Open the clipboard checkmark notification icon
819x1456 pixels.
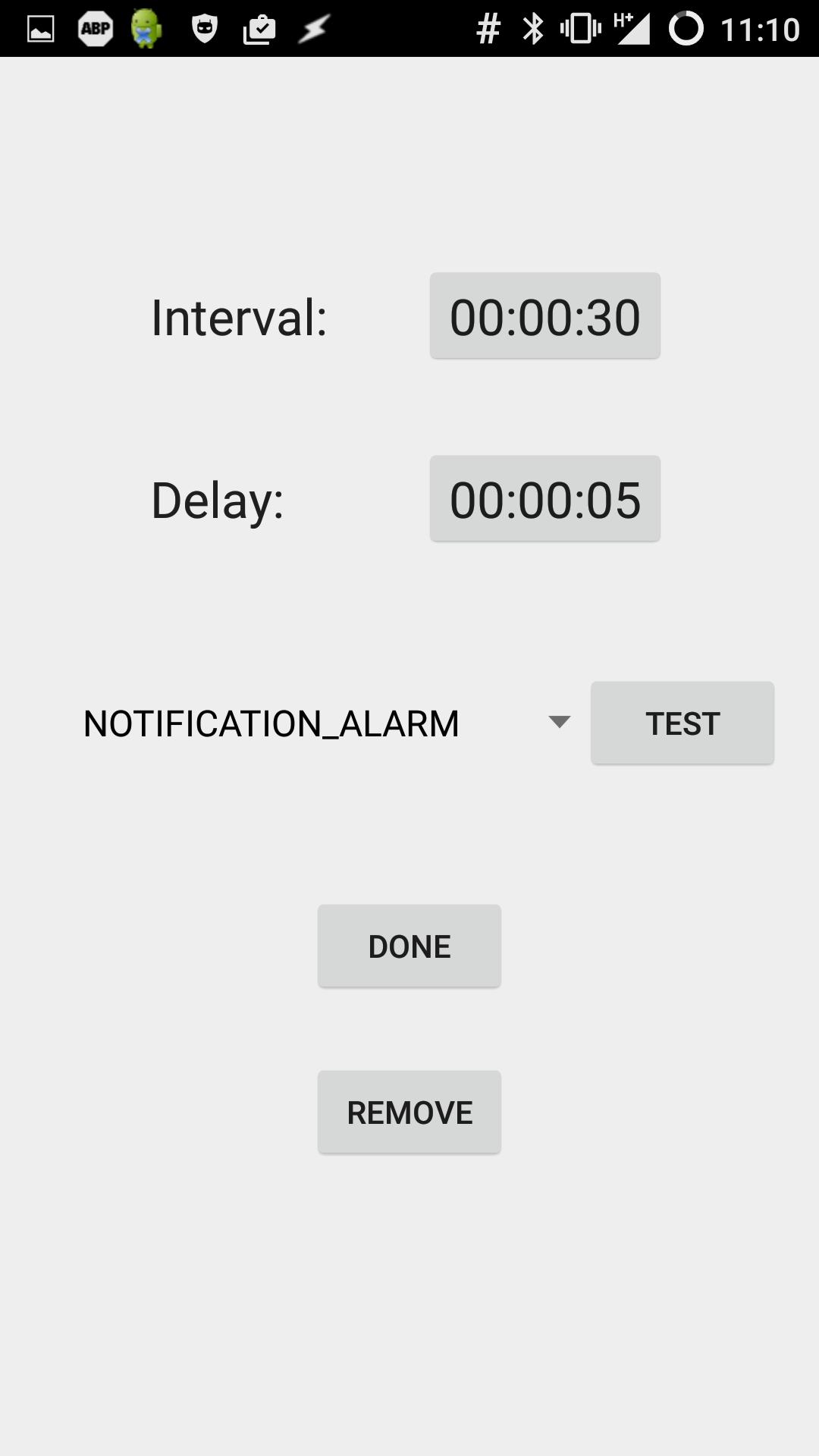coord(258,29)
